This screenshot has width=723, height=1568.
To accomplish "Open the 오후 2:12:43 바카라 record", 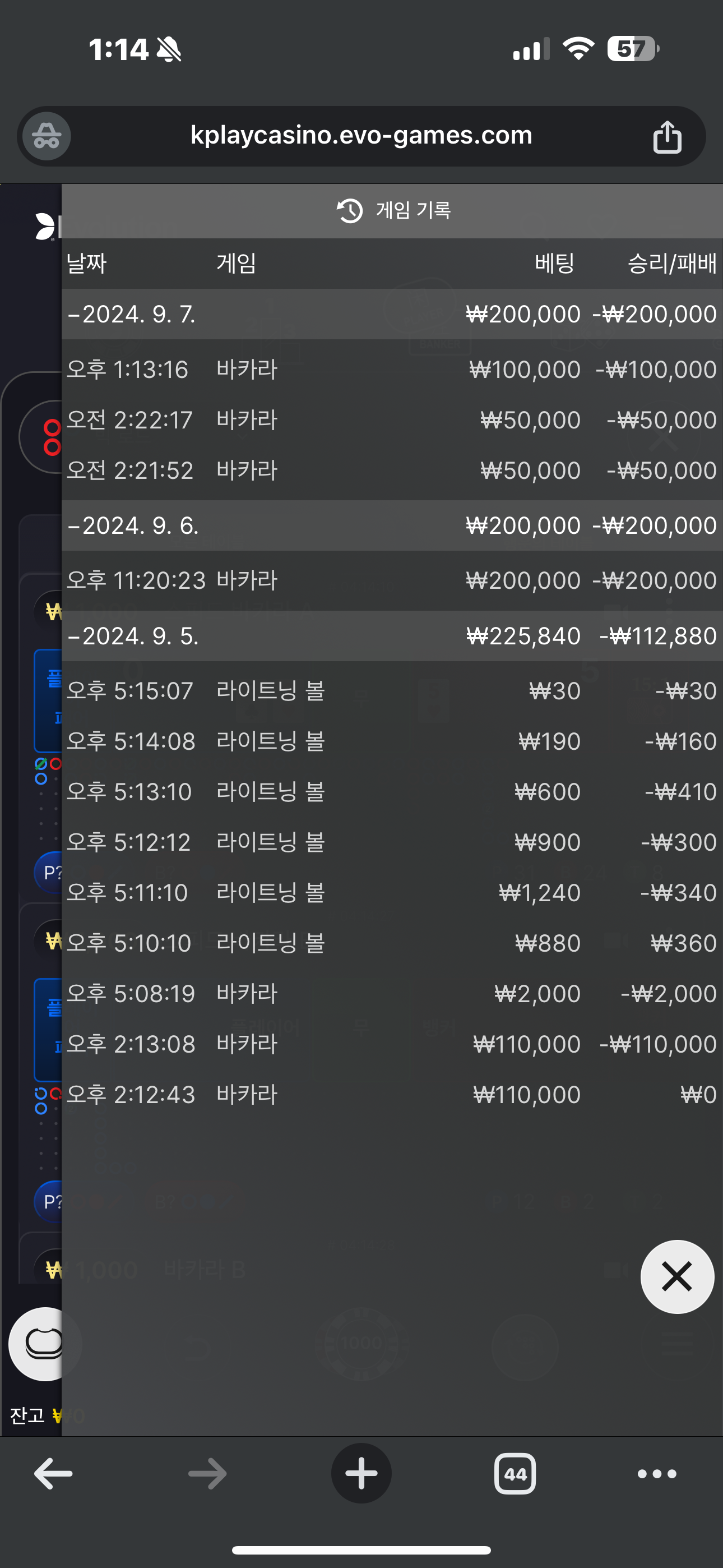I will tap(390, 1095).
